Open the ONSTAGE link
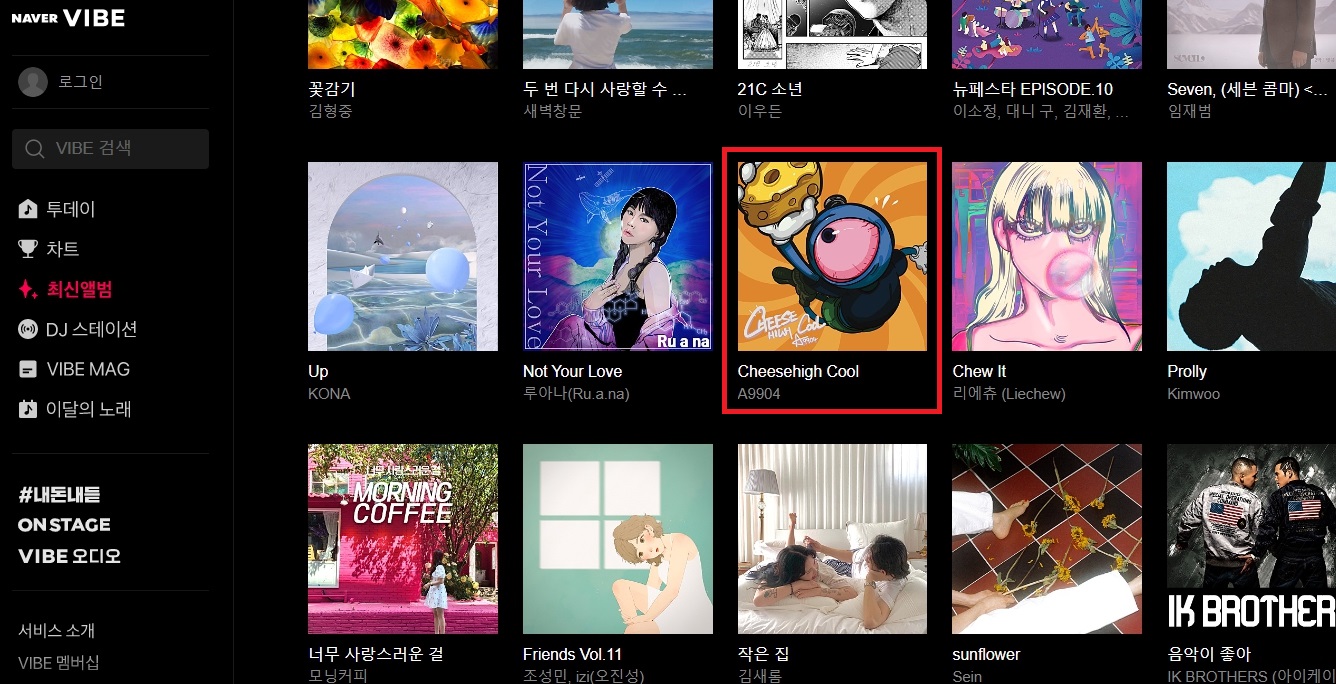 [x=64, y=525]
